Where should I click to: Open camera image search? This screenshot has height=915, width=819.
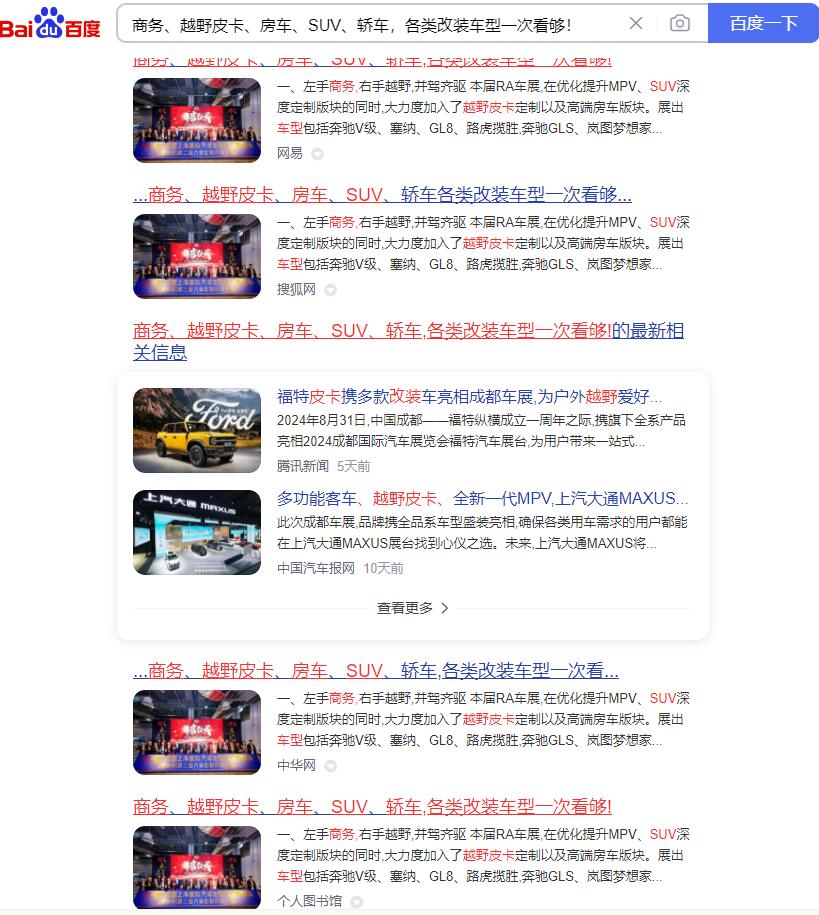(680, 23)
